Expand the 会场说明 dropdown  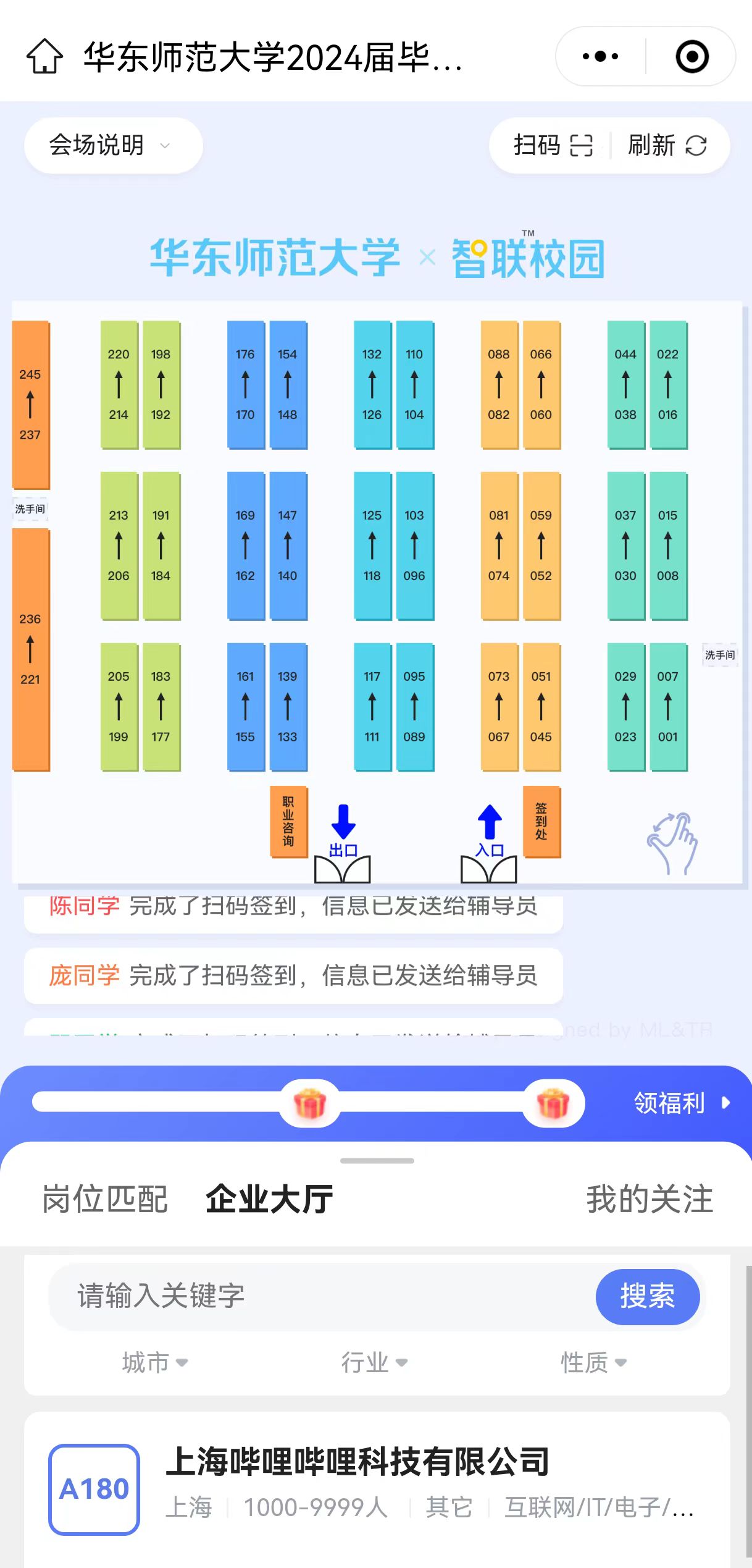113,146
